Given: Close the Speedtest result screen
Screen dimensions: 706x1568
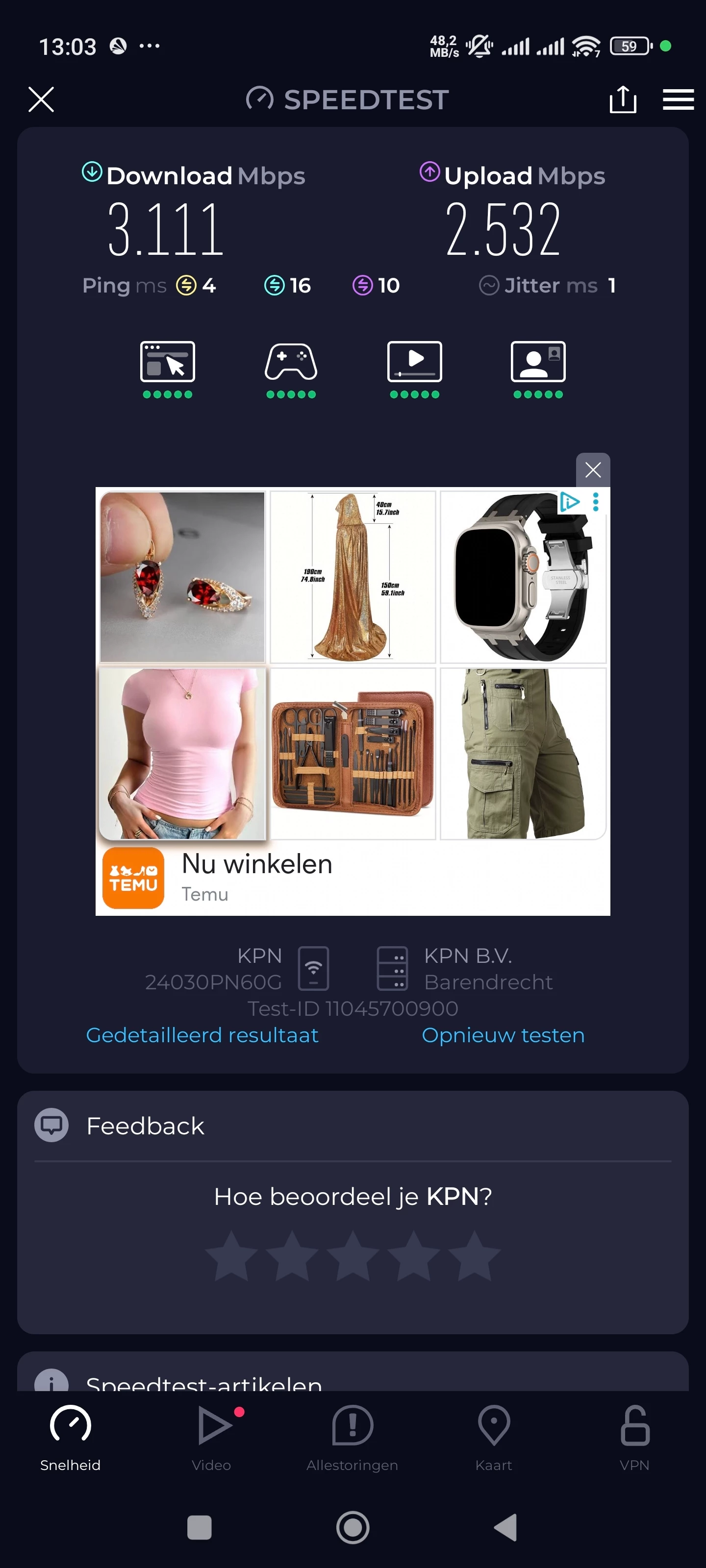Looking at the screenshot, I should (x=41, y=99).
